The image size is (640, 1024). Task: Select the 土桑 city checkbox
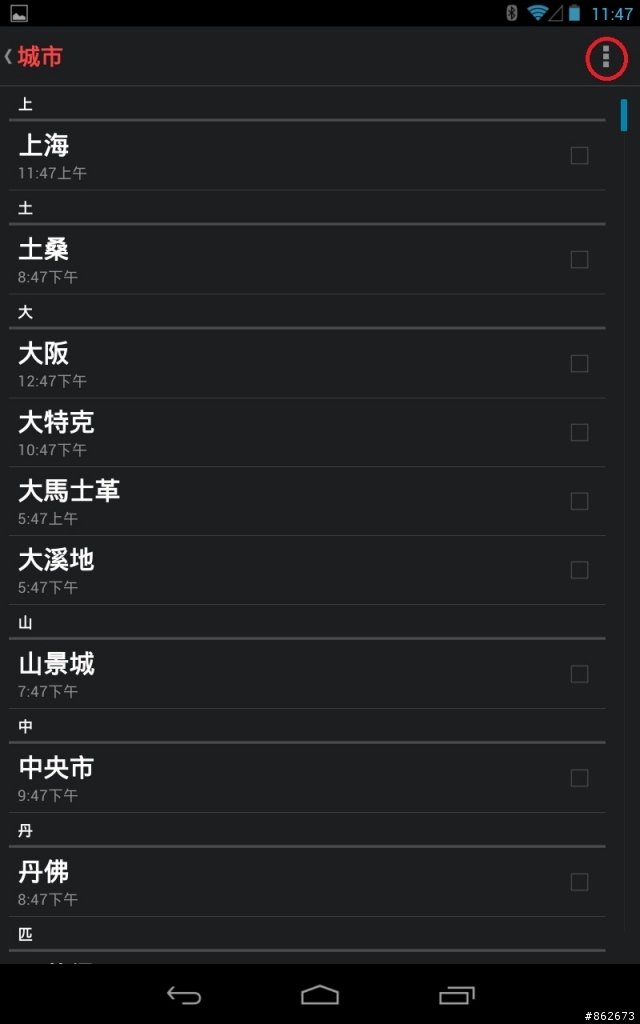click(x=579, y=259)
